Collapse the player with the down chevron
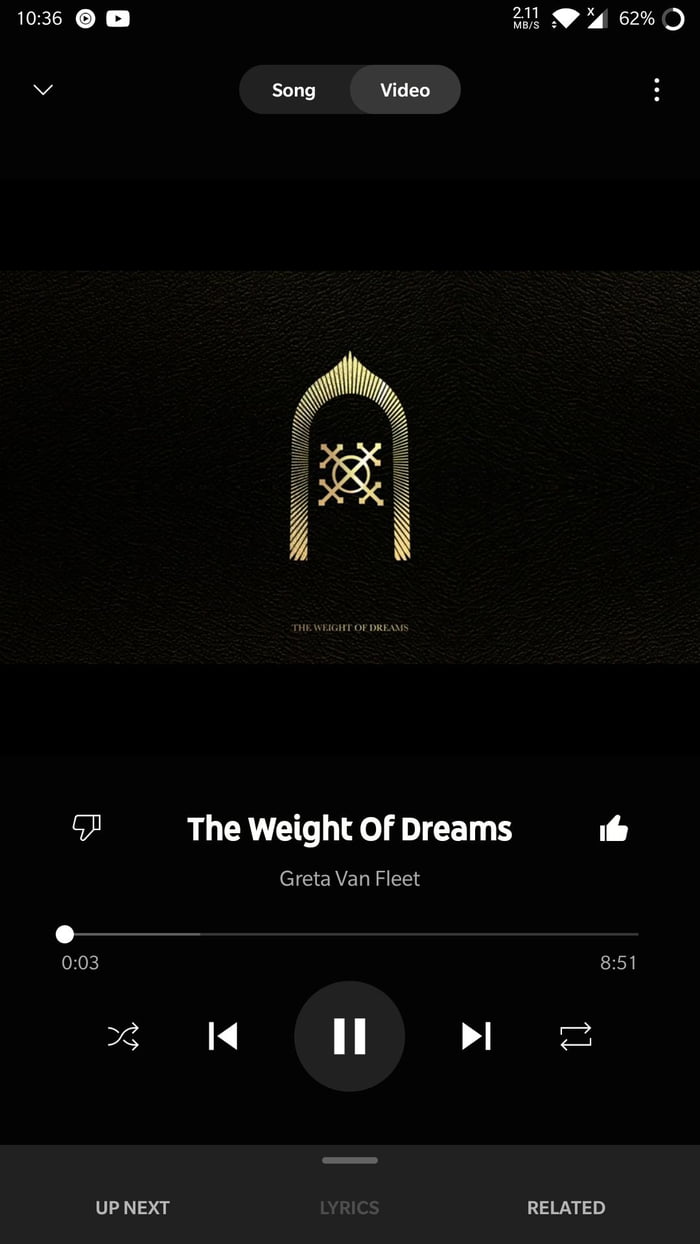700x1244 pixels. [x=43, y=90]
